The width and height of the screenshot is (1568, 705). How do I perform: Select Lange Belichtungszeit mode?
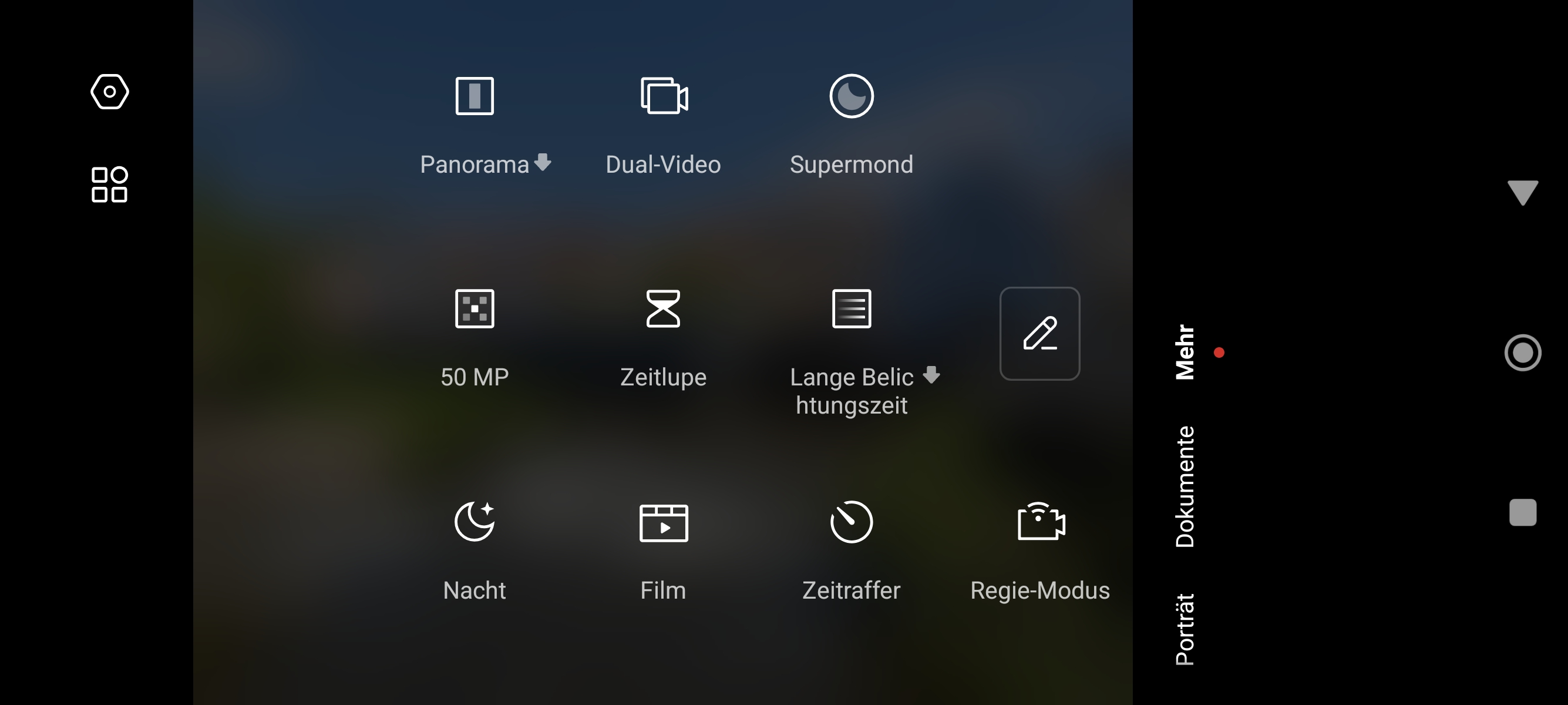coord(851,347)
